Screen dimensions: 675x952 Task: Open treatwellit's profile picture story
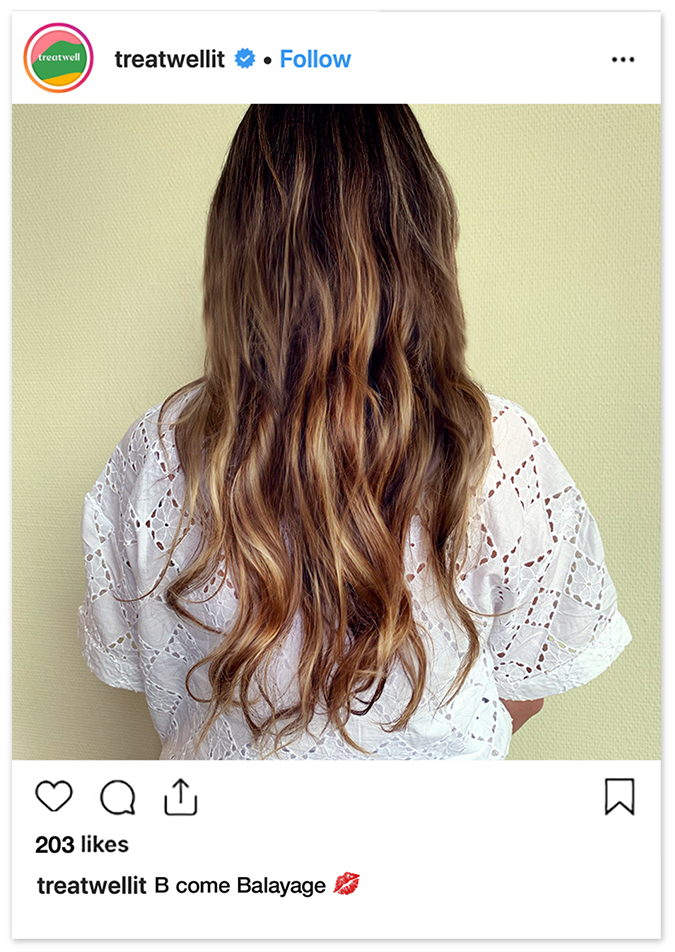pyautogui.click(x=58, y=58)
